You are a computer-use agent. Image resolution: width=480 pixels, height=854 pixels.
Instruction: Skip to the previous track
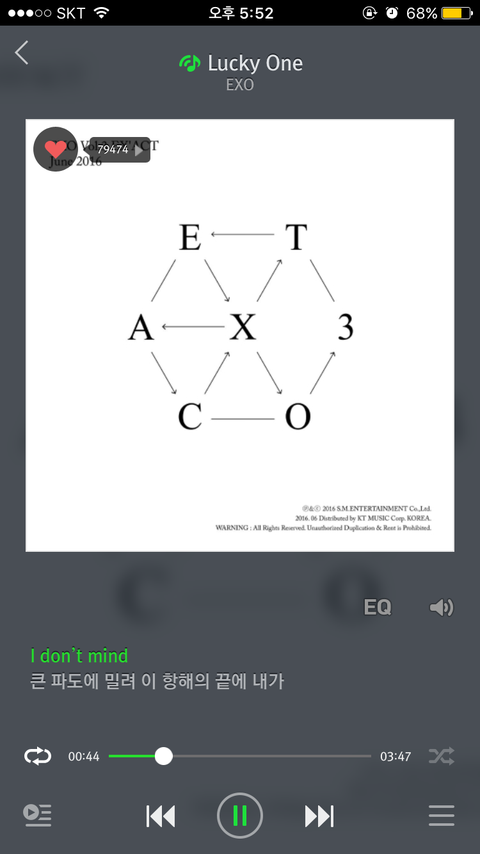point(161,816)
